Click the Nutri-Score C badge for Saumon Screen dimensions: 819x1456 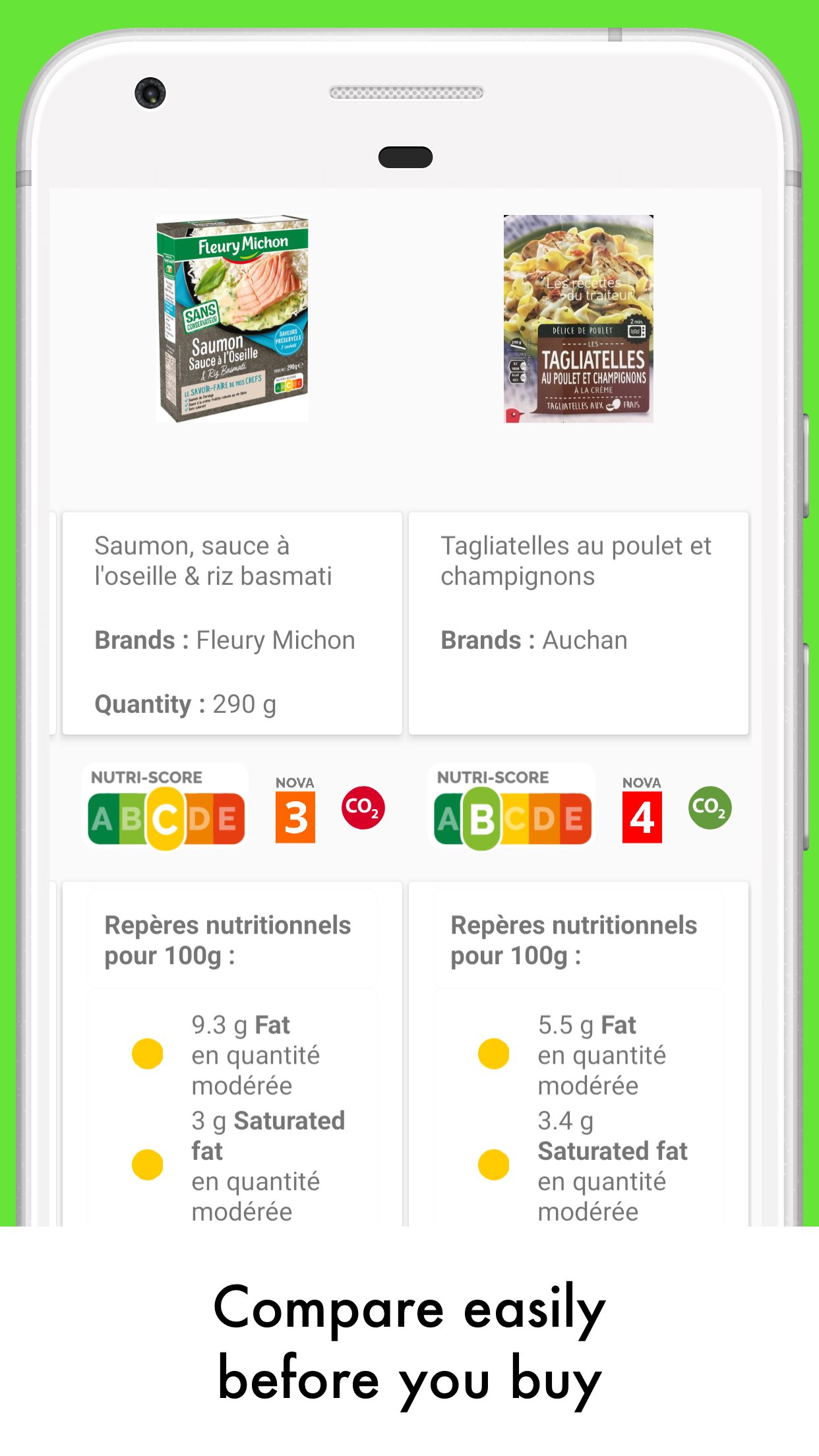coord(165,818)
